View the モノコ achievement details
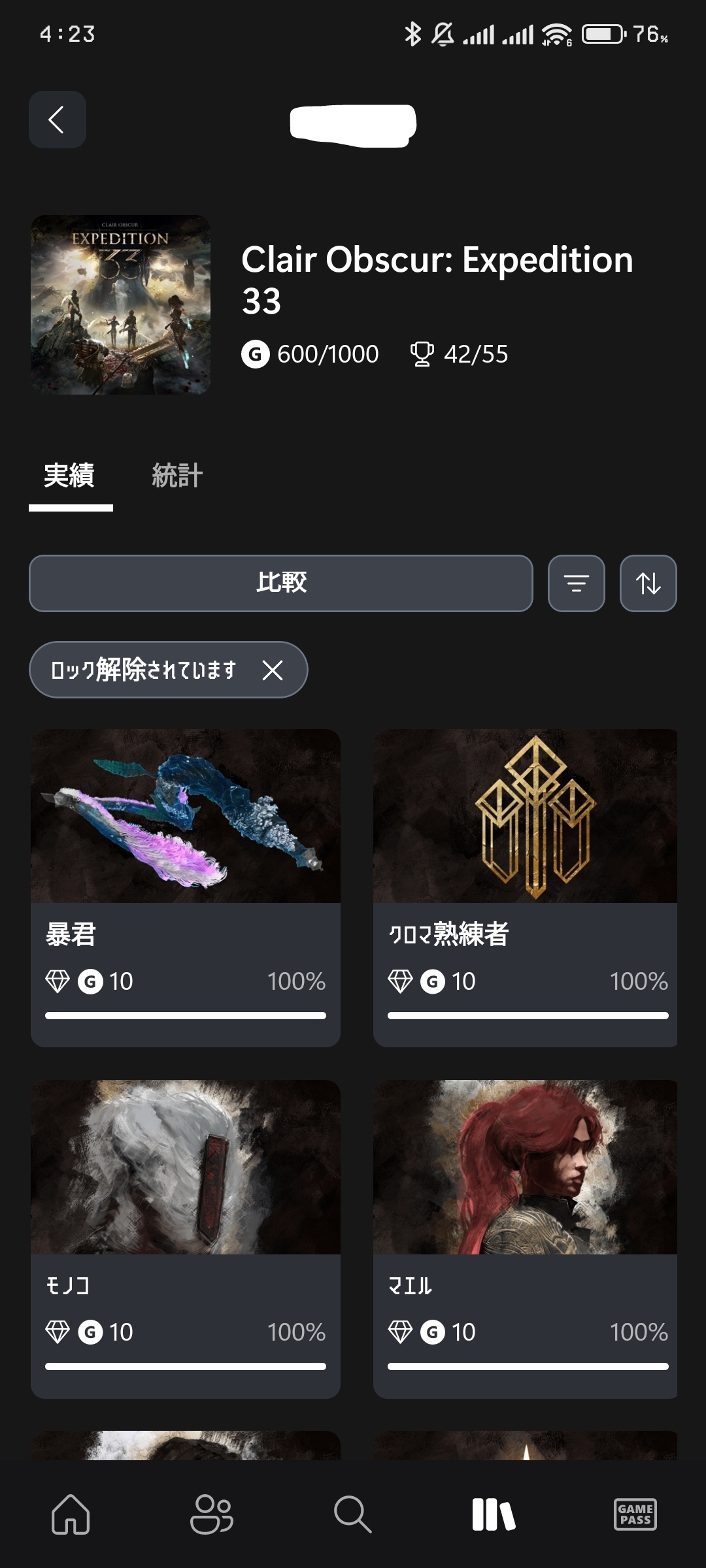This screenshot has height=1568, width=706. click(186, 1239)
